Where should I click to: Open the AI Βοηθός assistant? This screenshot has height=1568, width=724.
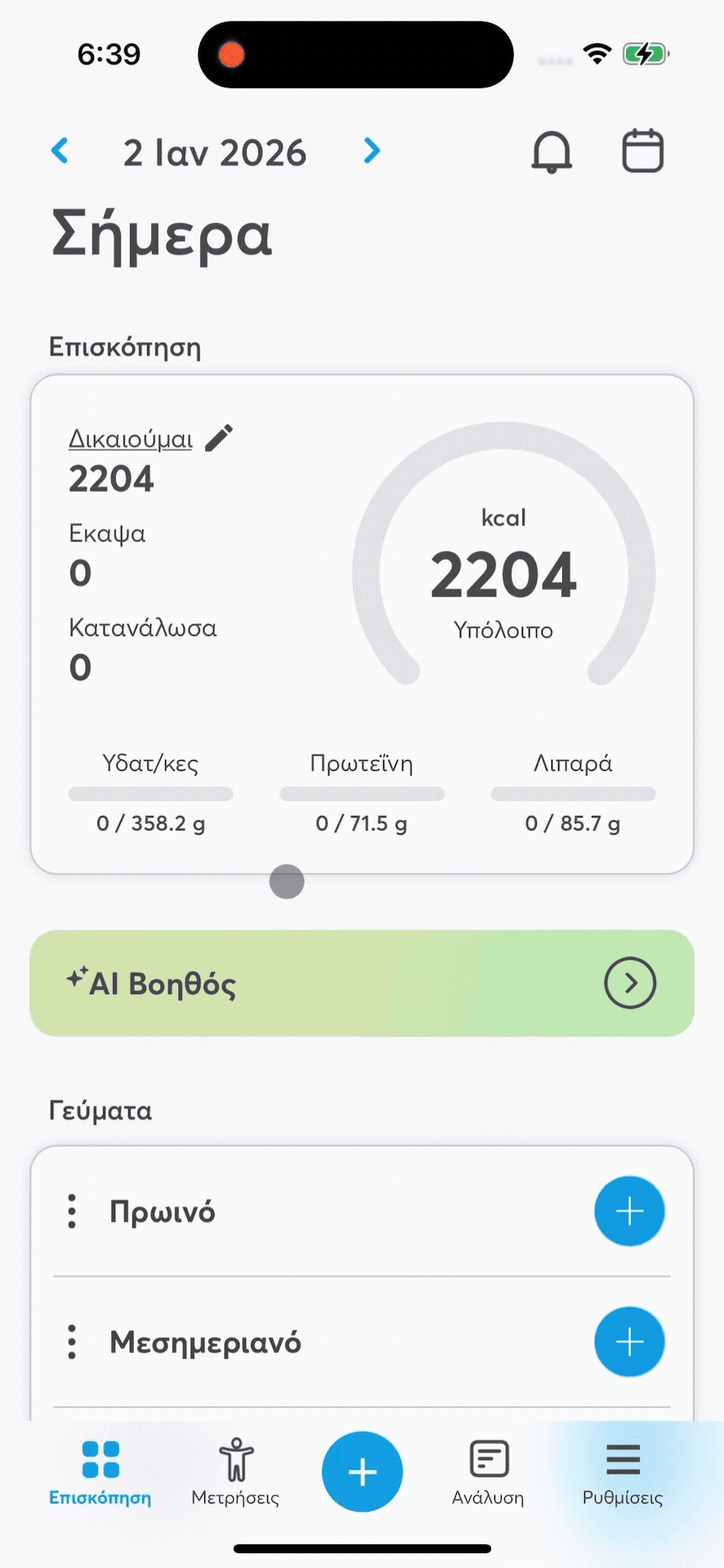click(x=629, y=983)
